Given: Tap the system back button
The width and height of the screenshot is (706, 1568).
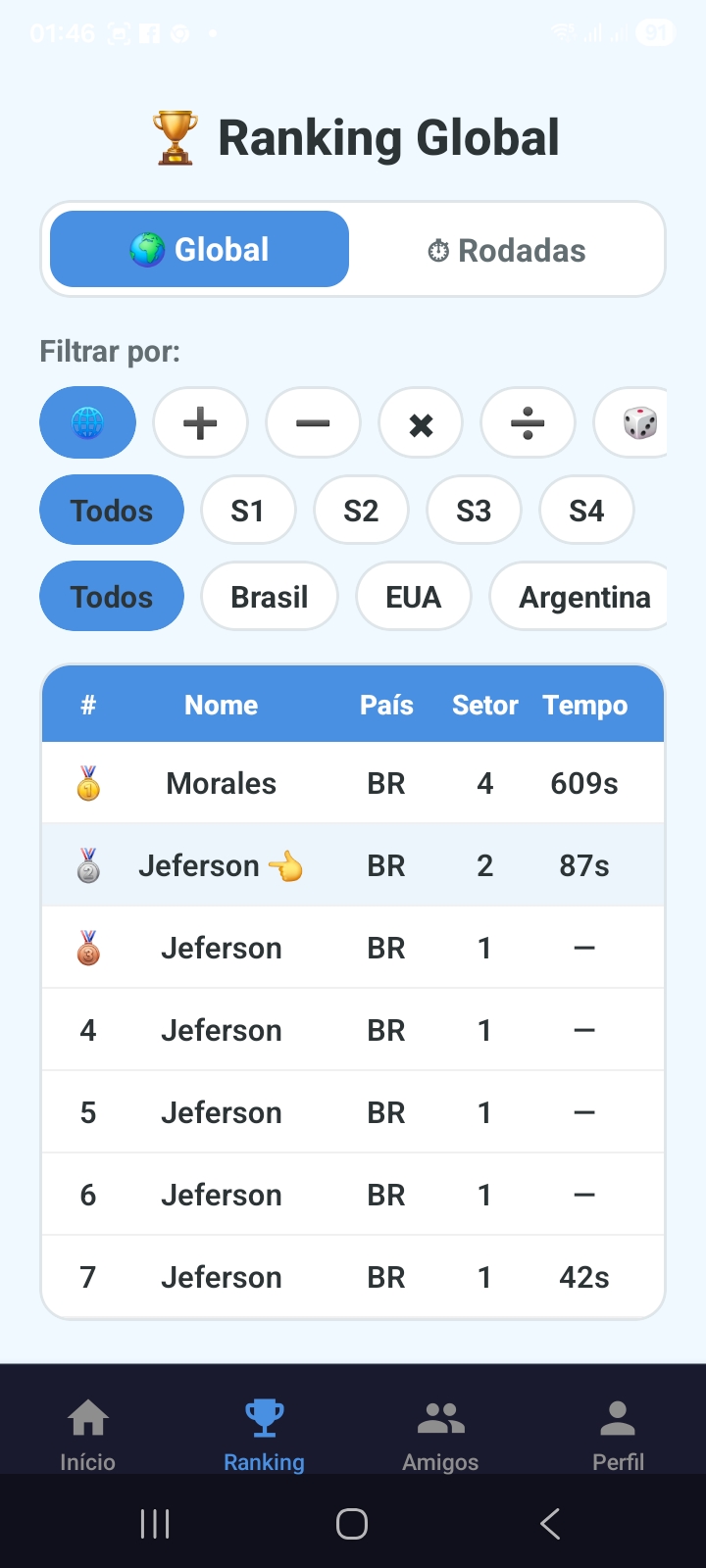Looking at the screenshot, I should [550, 1524].
